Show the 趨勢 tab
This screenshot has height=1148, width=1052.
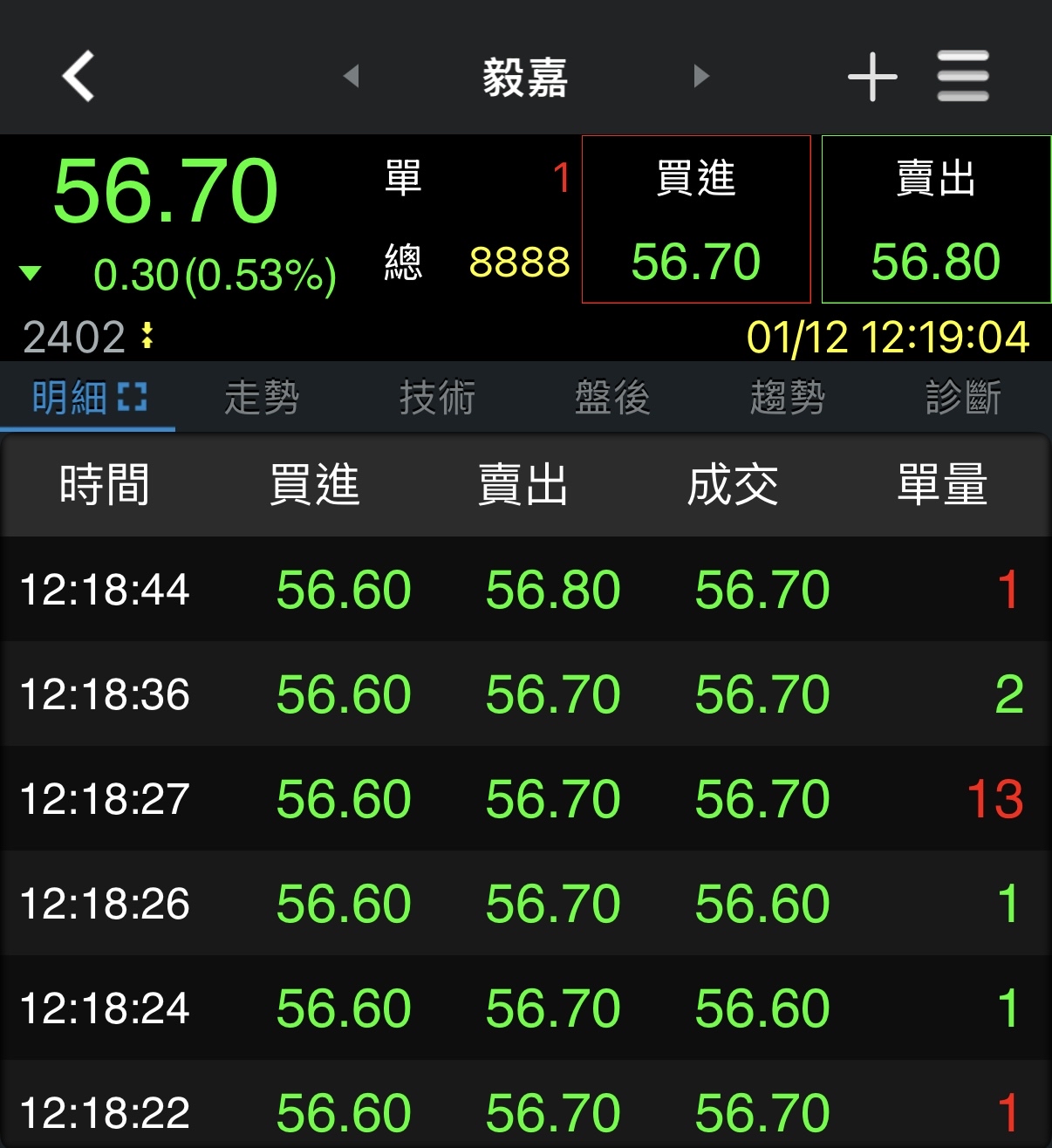click(788, 398)
